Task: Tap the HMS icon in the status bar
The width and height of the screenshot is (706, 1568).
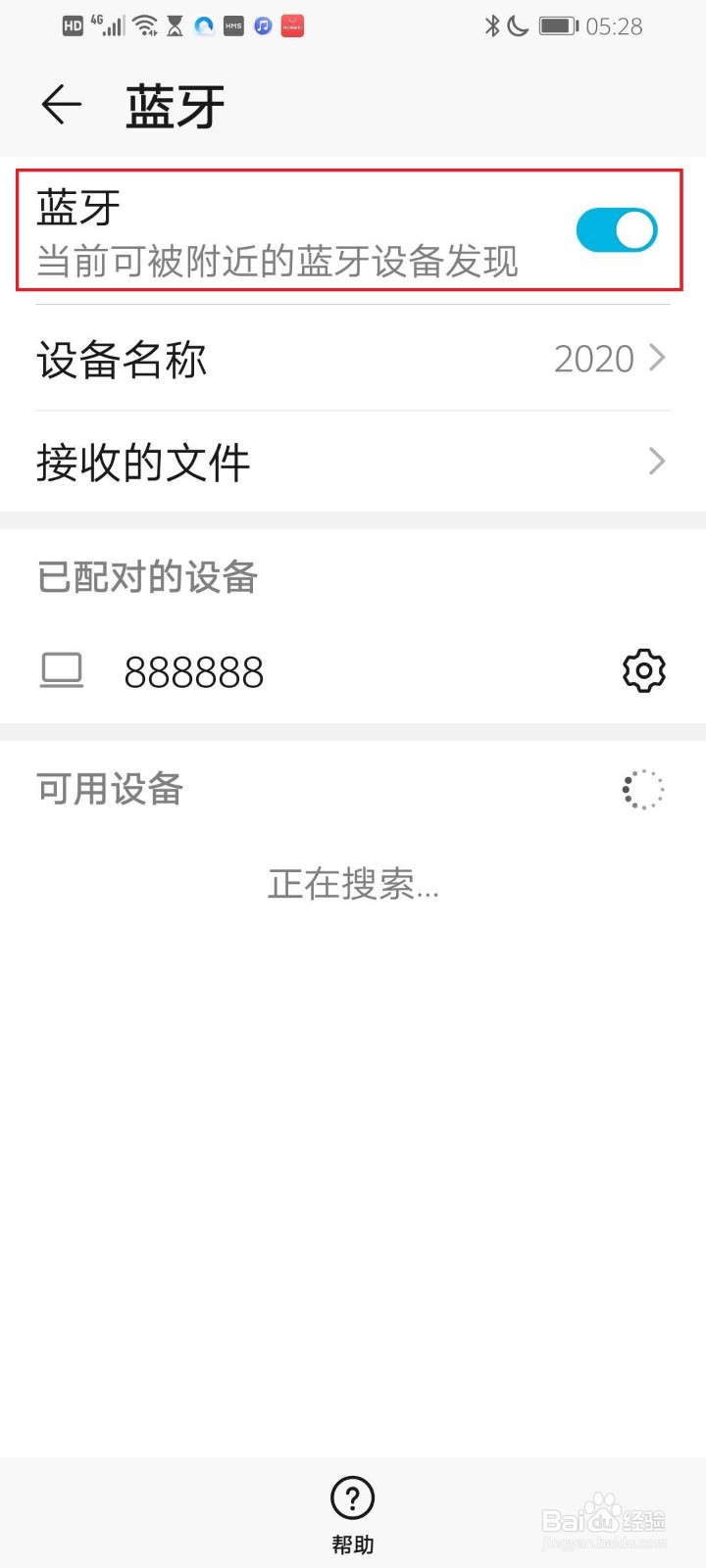Action: point(232,26)
